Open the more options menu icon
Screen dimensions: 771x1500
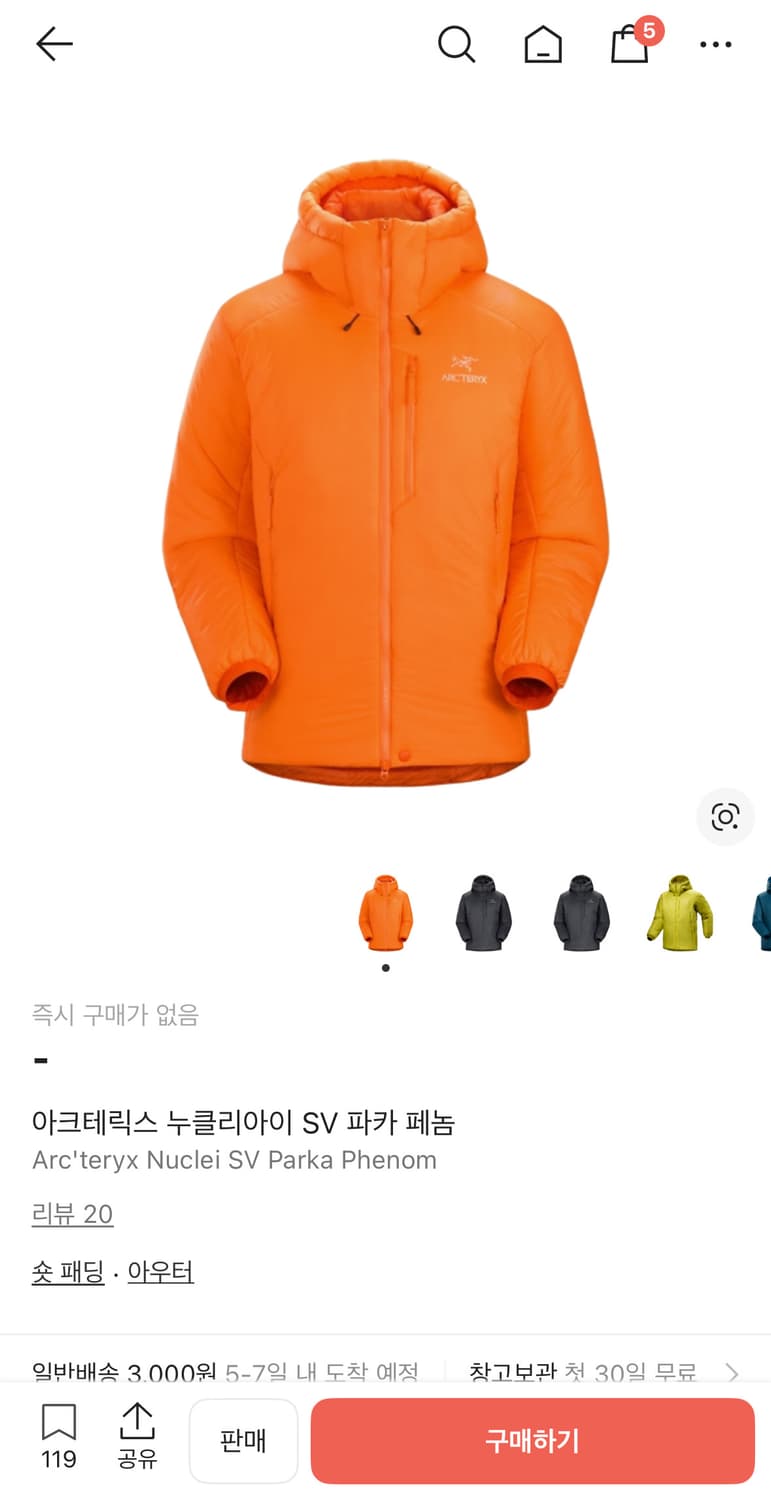coord(715,44)
